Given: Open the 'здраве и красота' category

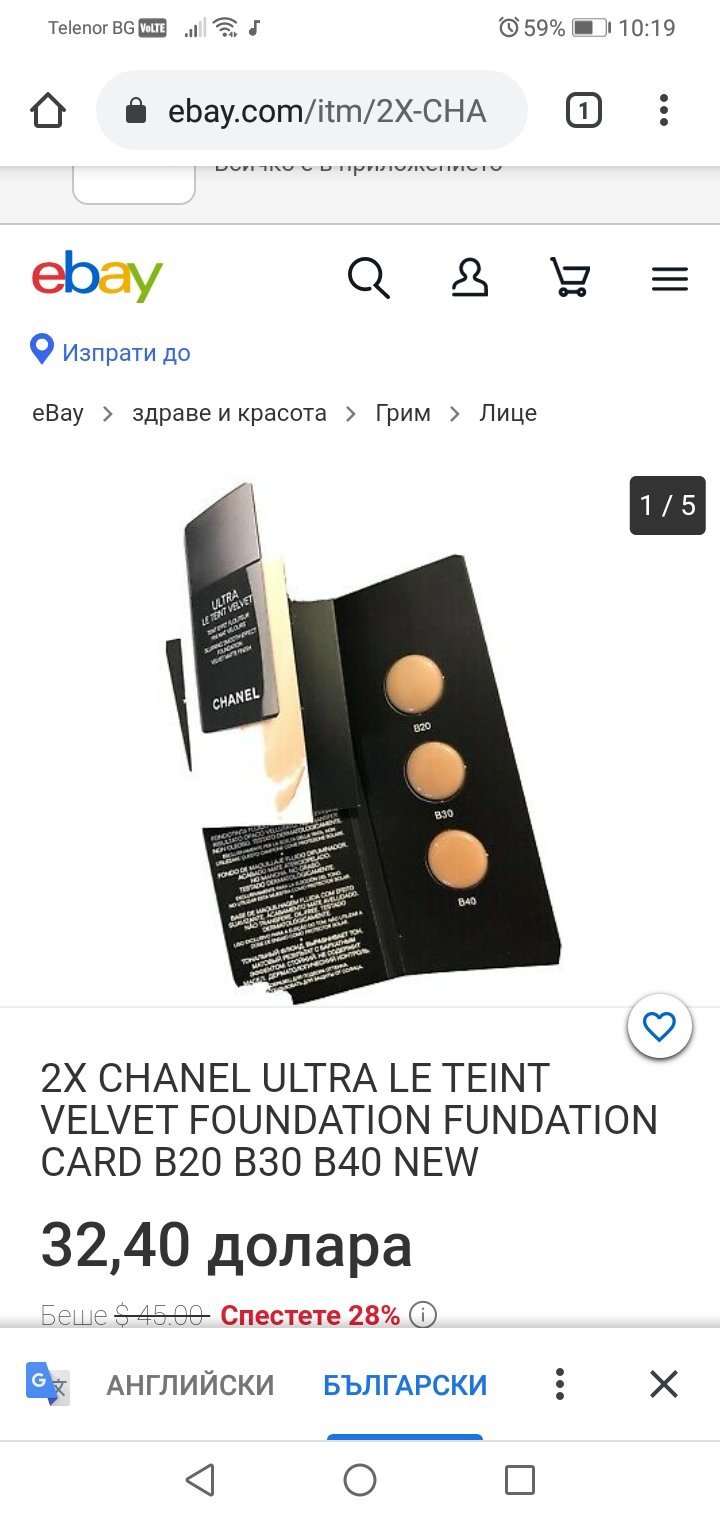Looking at the screenshot, I should [x=229, y=413].
